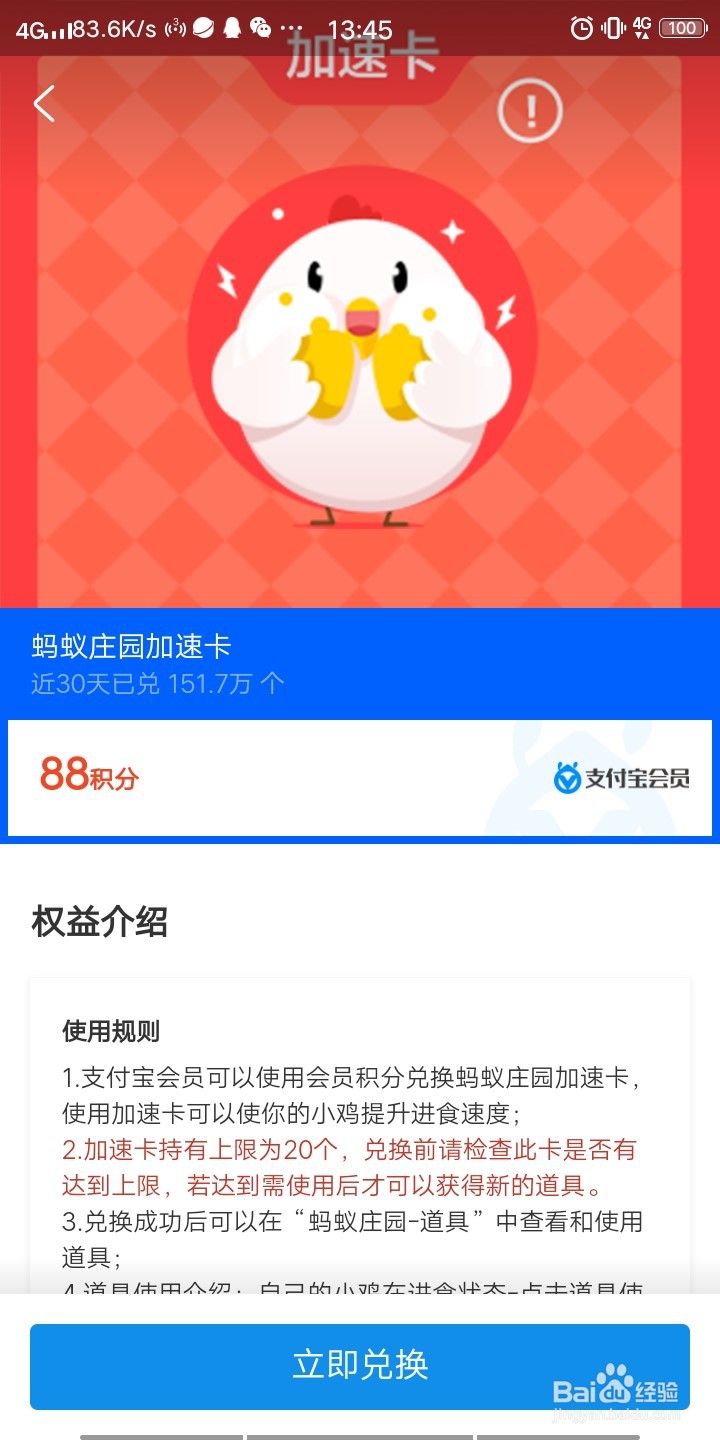Image resolution: width=720 pixels, height=1440 pixels.
Task: Tap the 支付宝会员 logo
Action: [x=620, y=779]
